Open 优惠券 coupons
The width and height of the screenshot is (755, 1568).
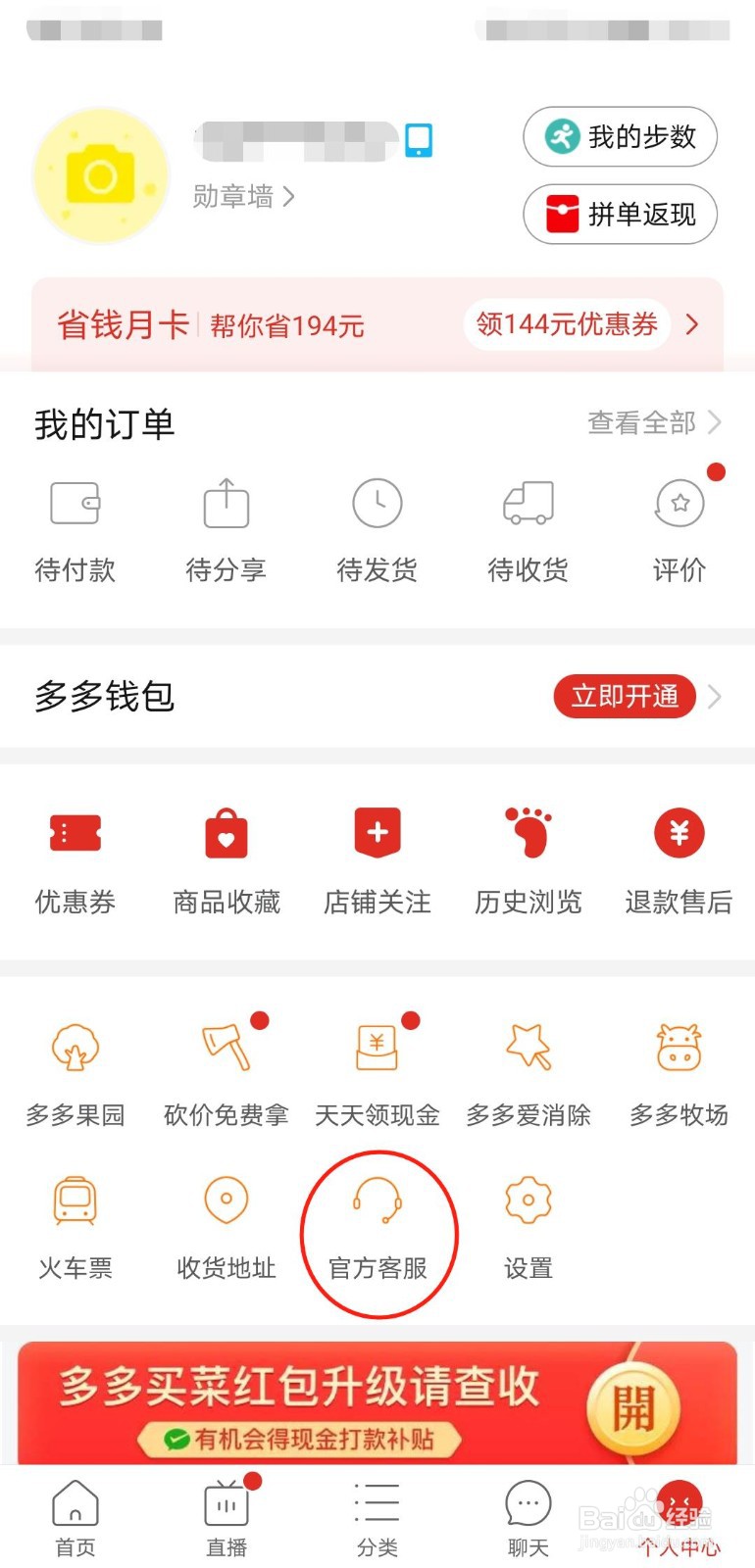click(75, 859)
